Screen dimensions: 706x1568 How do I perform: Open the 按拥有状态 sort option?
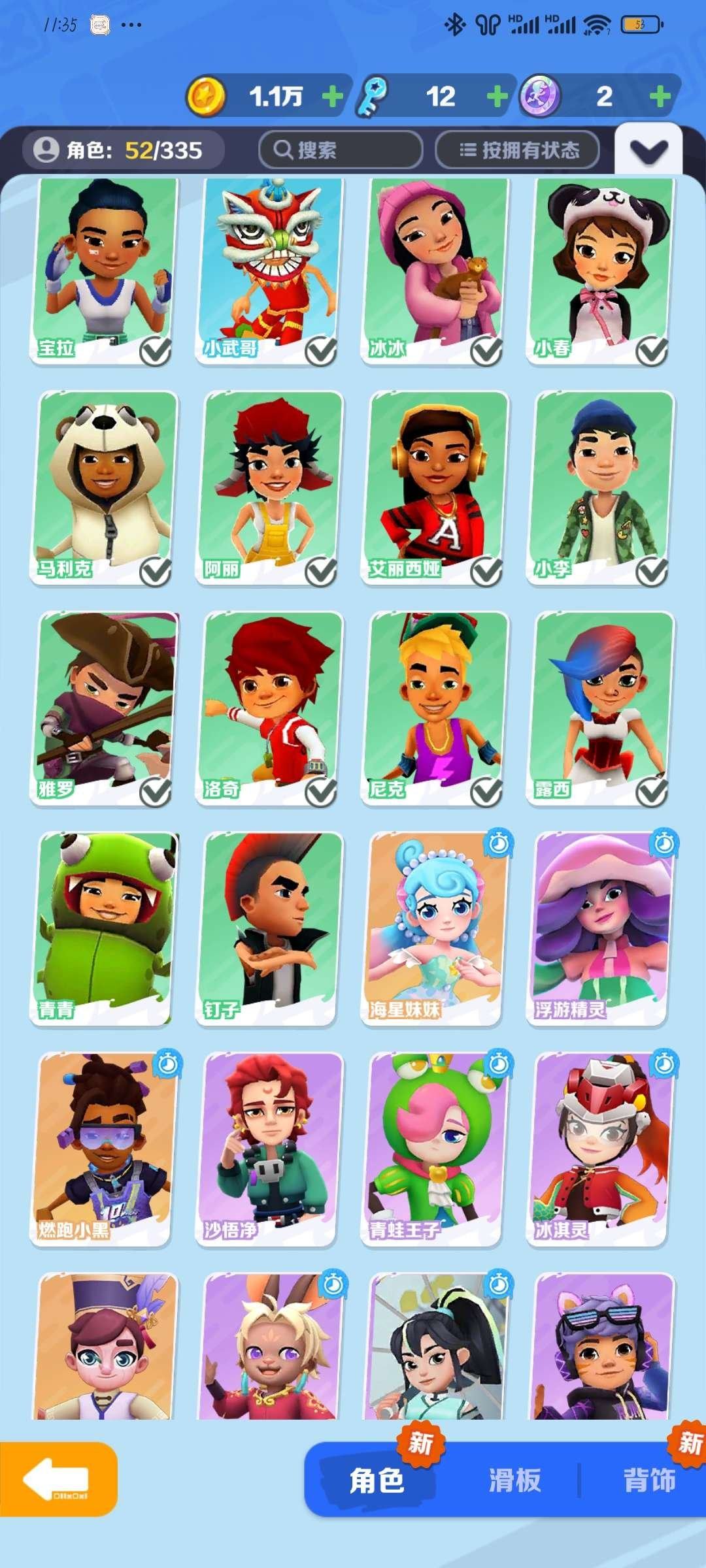(x=517, y=150)
